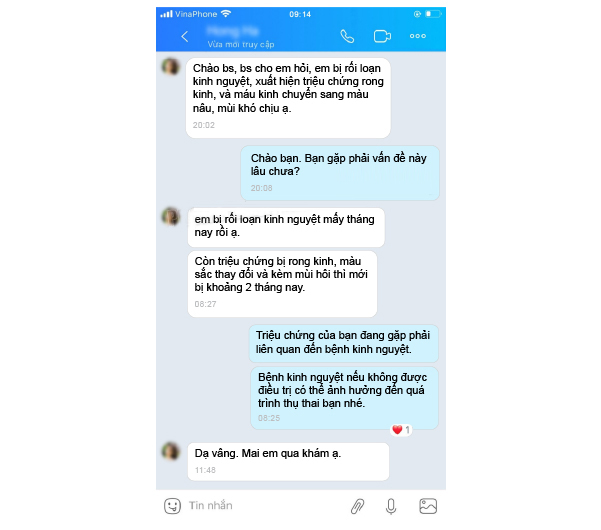Start a video call
This screenshot has width=601, height=530.
382,37
